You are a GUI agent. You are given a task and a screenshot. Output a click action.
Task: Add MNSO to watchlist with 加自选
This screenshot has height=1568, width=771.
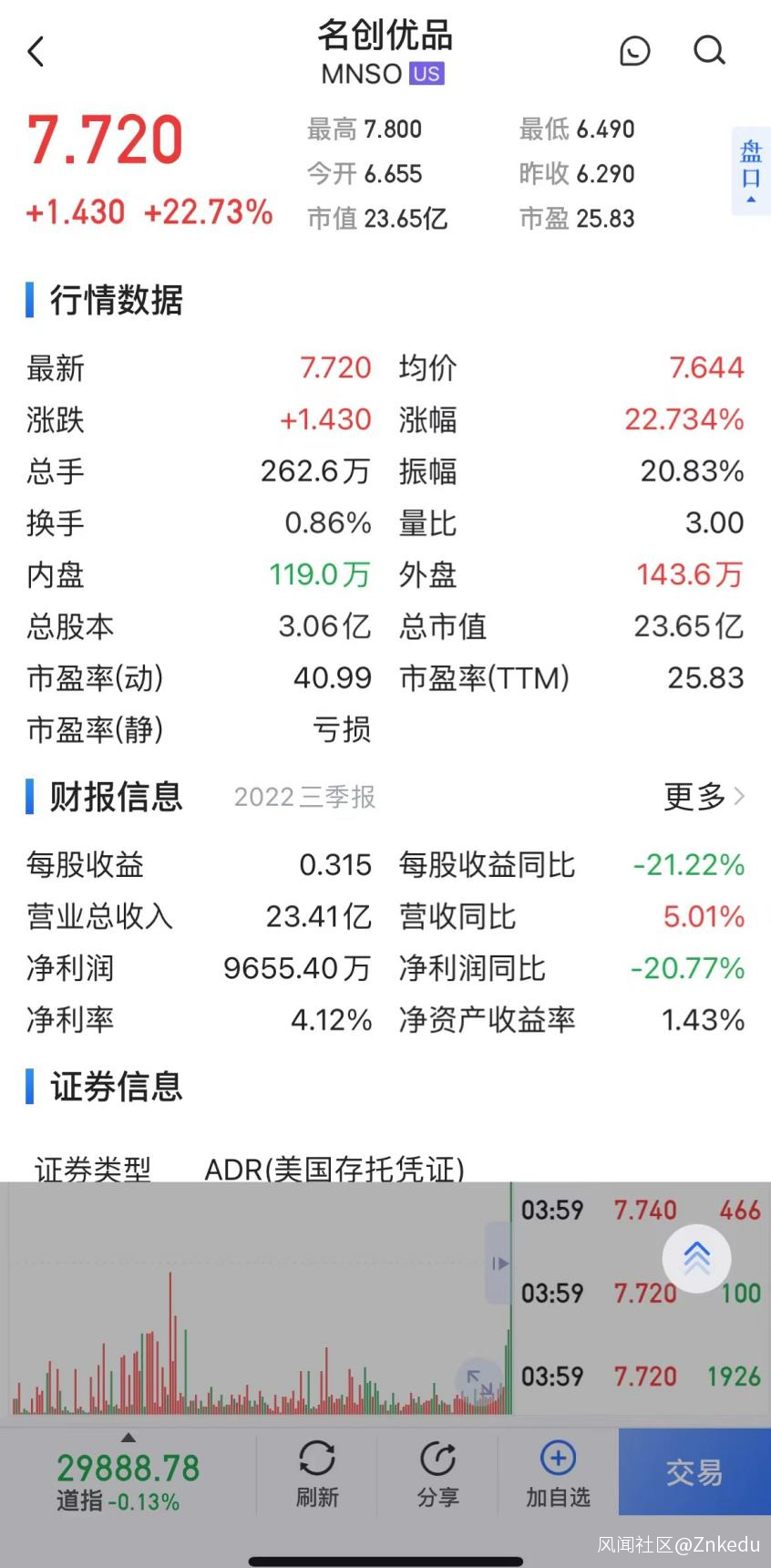558,1473
